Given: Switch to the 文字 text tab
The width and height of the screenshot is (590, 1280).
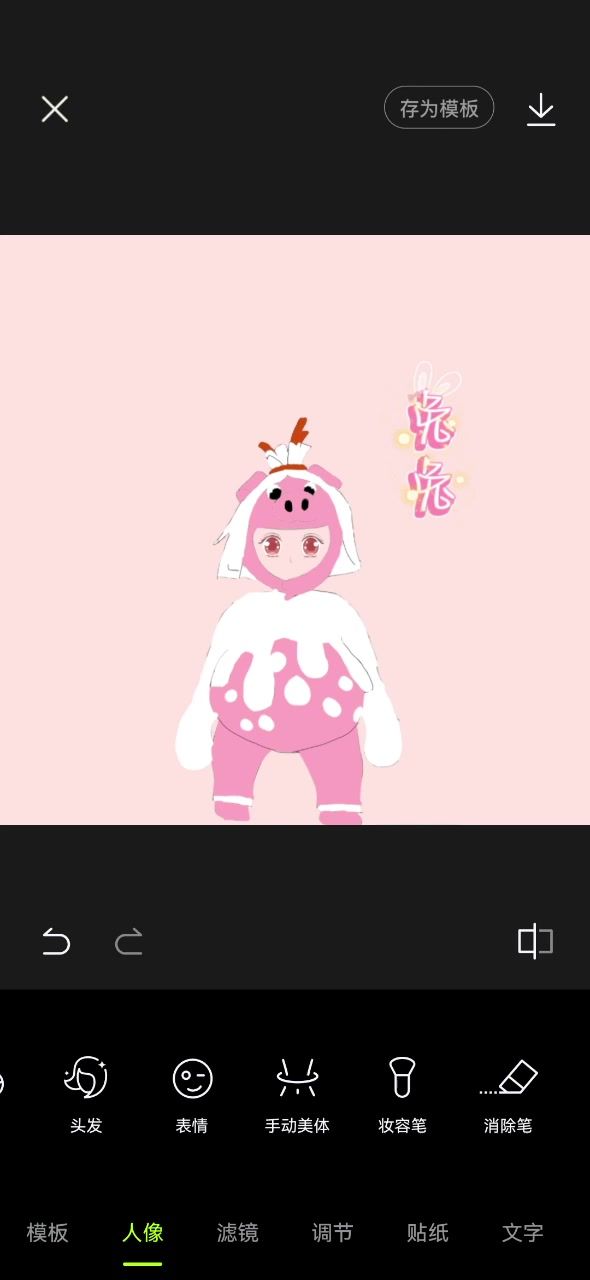Looking at the screenshot, I should (523, 1233).
